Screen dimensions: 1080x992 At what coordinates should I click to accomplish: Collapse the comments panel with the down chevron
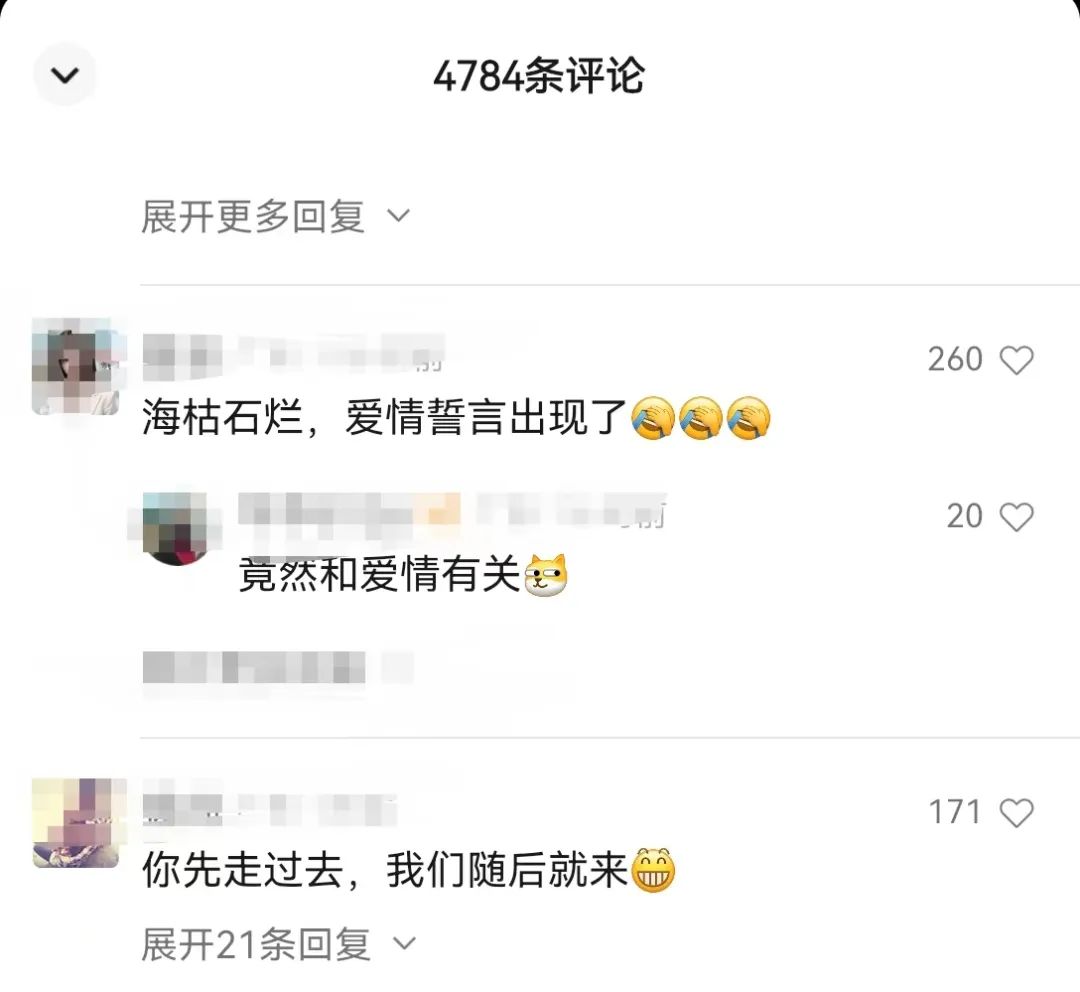point(65,75)
